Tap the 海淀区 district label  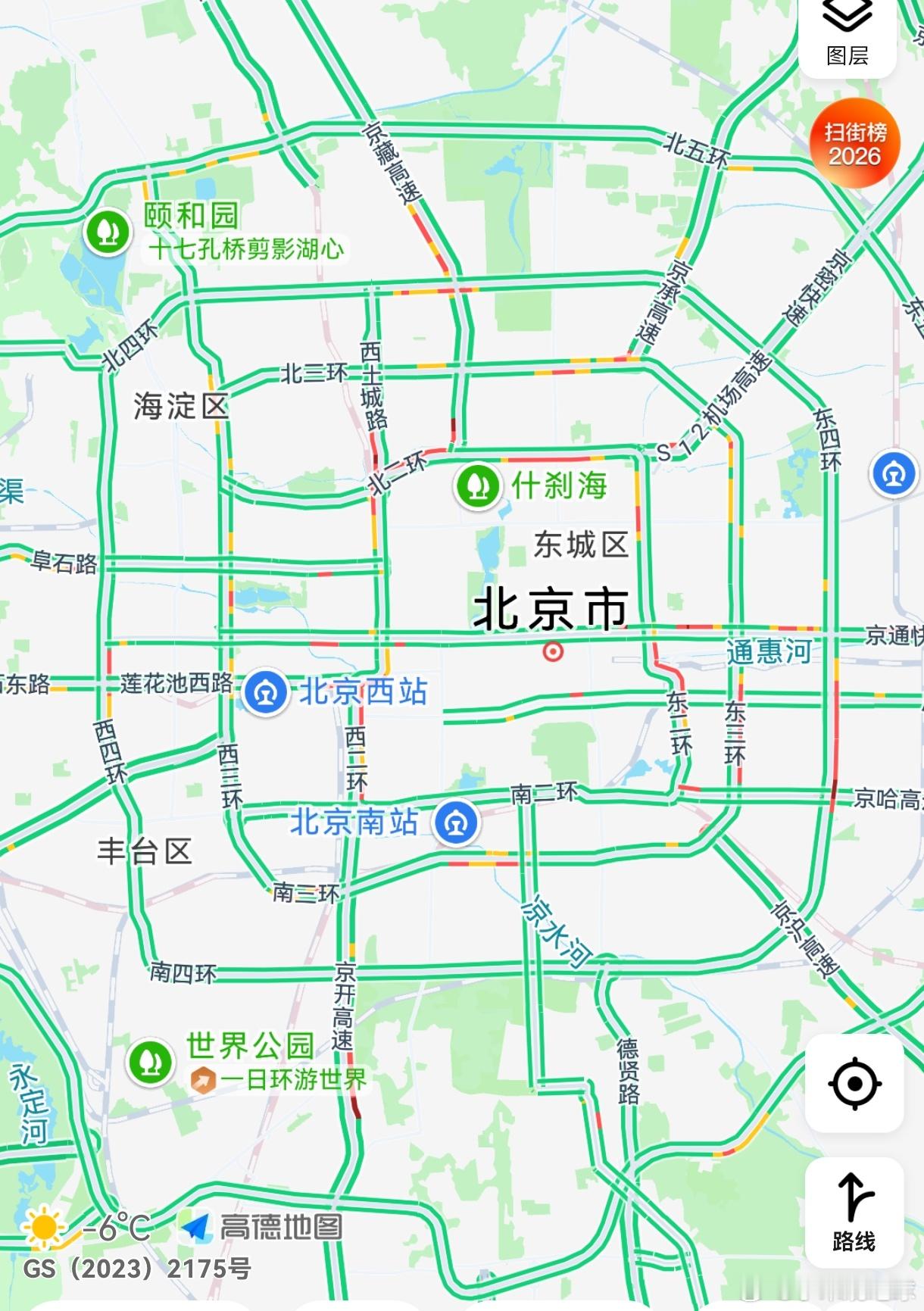click(x=182, y=404)
